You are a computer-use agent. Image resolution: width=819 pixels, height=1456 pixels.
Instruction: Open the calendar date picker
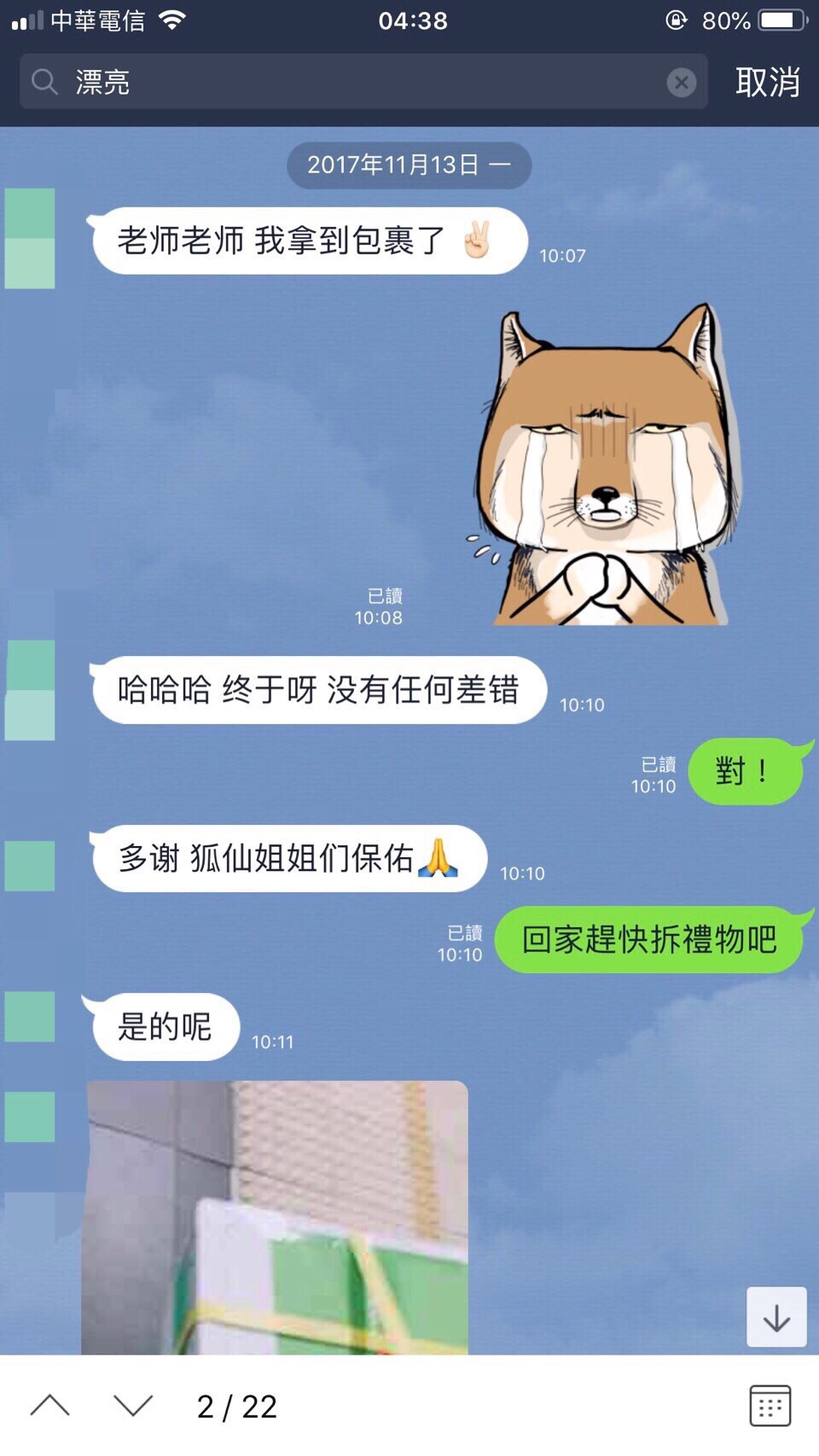pyautogui.click(x=770, y=1406)
